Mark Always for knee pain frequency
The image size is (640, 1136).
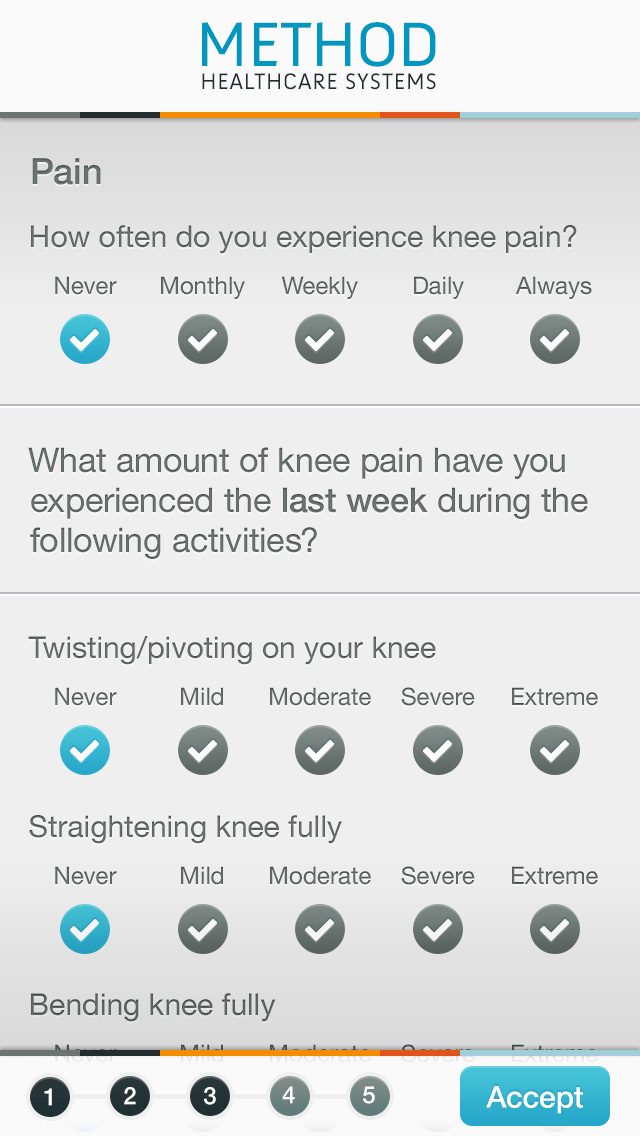(554, 339)
